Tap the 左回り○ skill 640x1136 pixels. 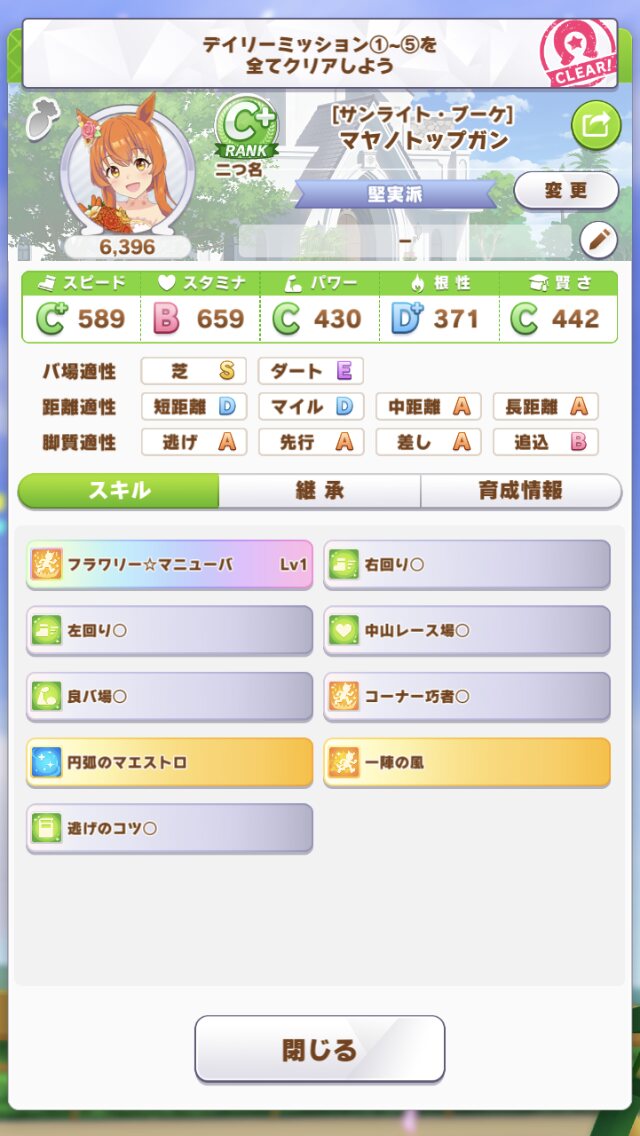(x=169, y=631)
